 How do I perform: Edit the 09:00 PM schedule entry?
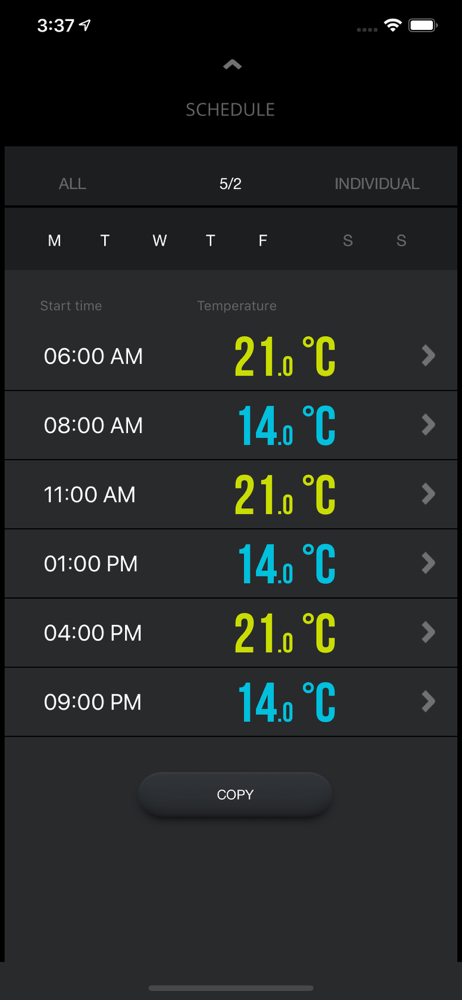(231, 702)
